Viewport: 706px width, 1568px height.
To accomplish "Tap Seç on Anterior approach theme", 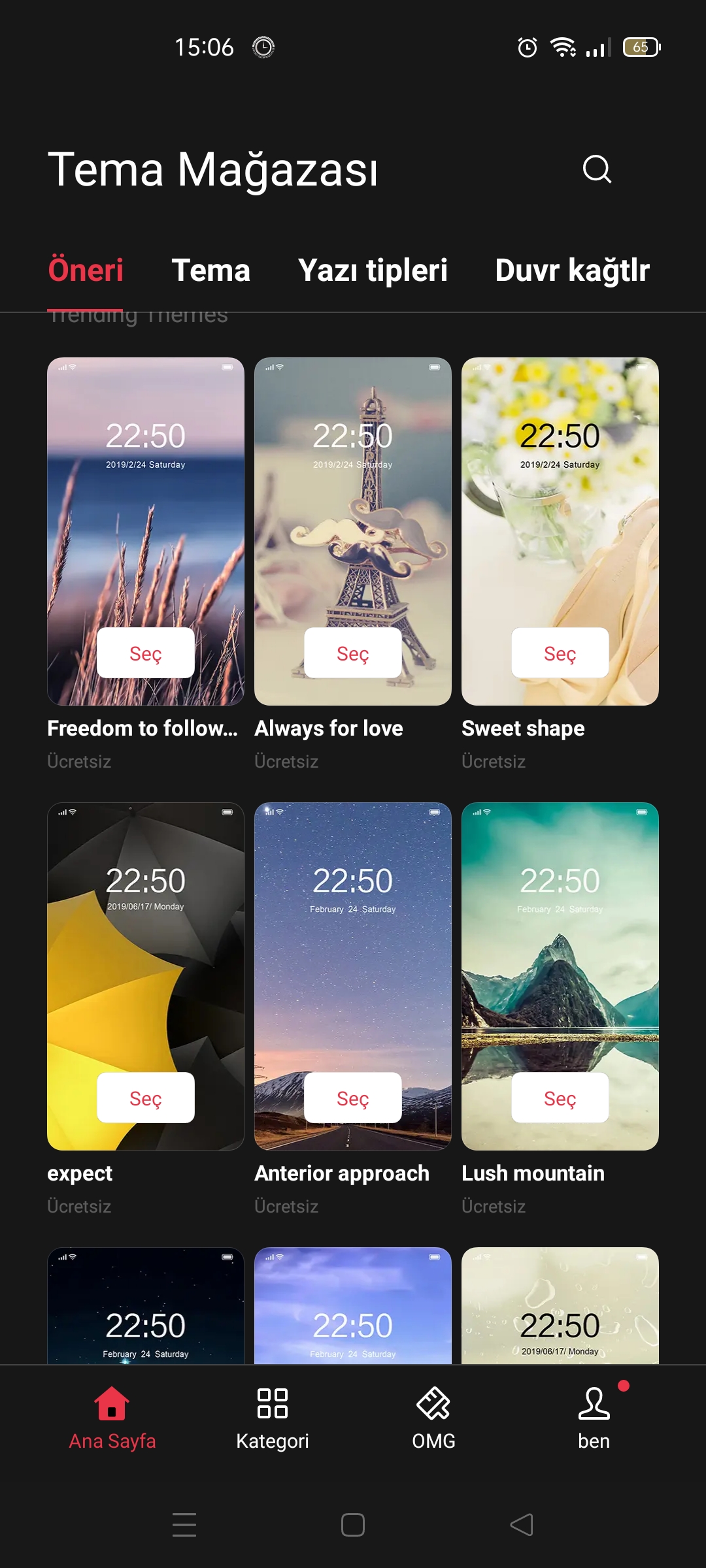I will tap(353, 1098).
